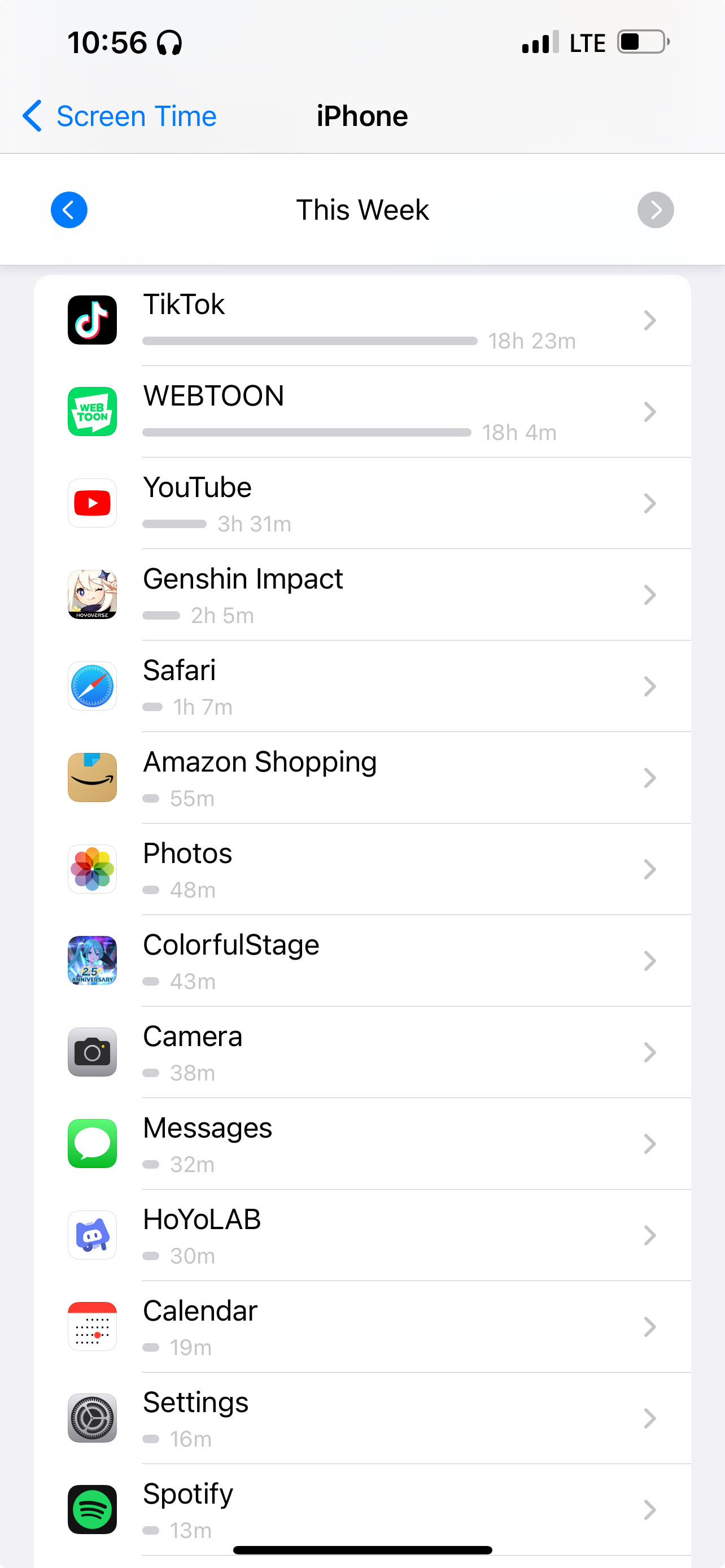View WEBTOON screen time details
Viewport: 725px width, 1568px height.
(361, 411)
